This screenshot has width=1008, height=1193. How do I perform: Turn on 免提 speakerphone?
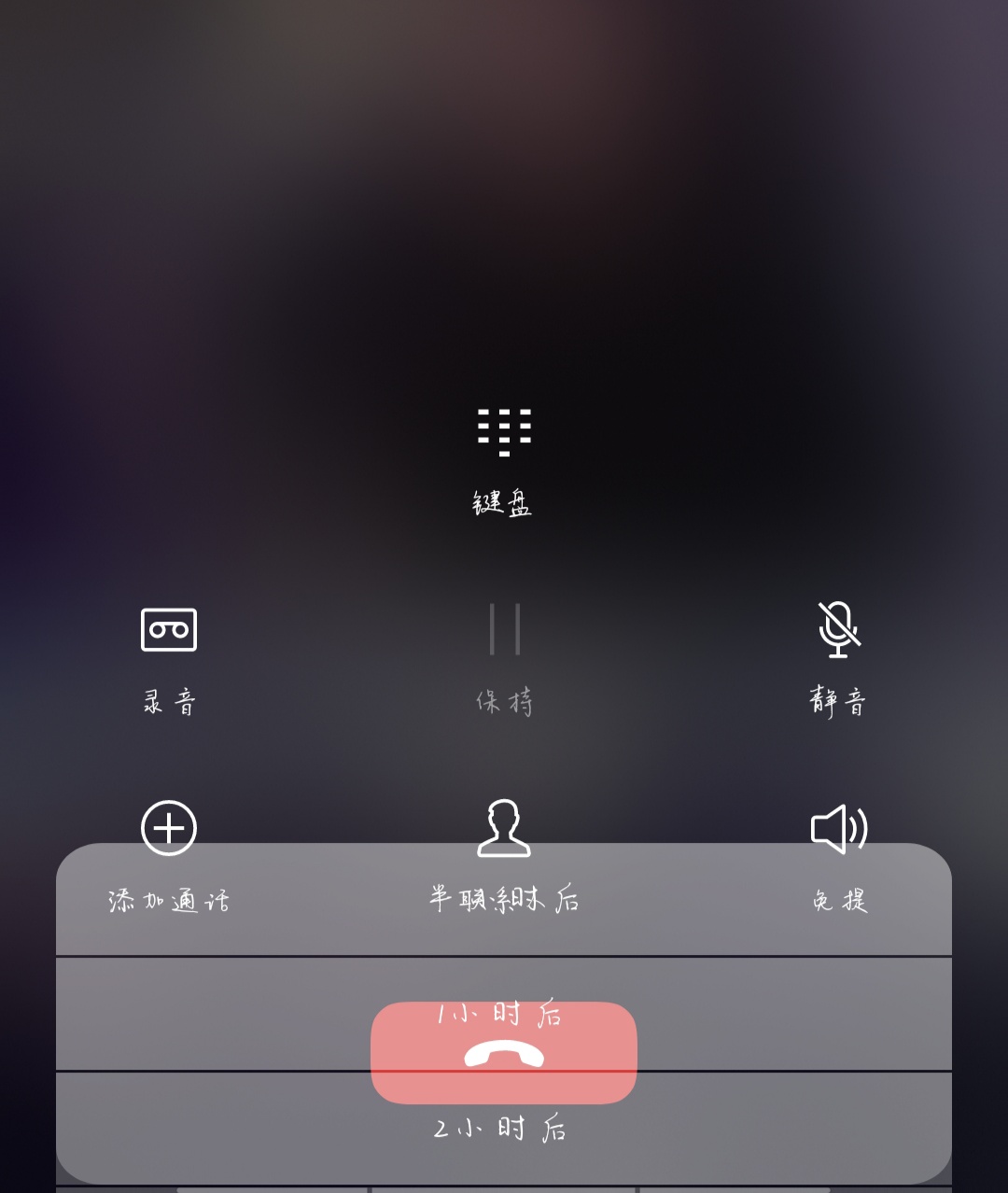click(839, 828)
